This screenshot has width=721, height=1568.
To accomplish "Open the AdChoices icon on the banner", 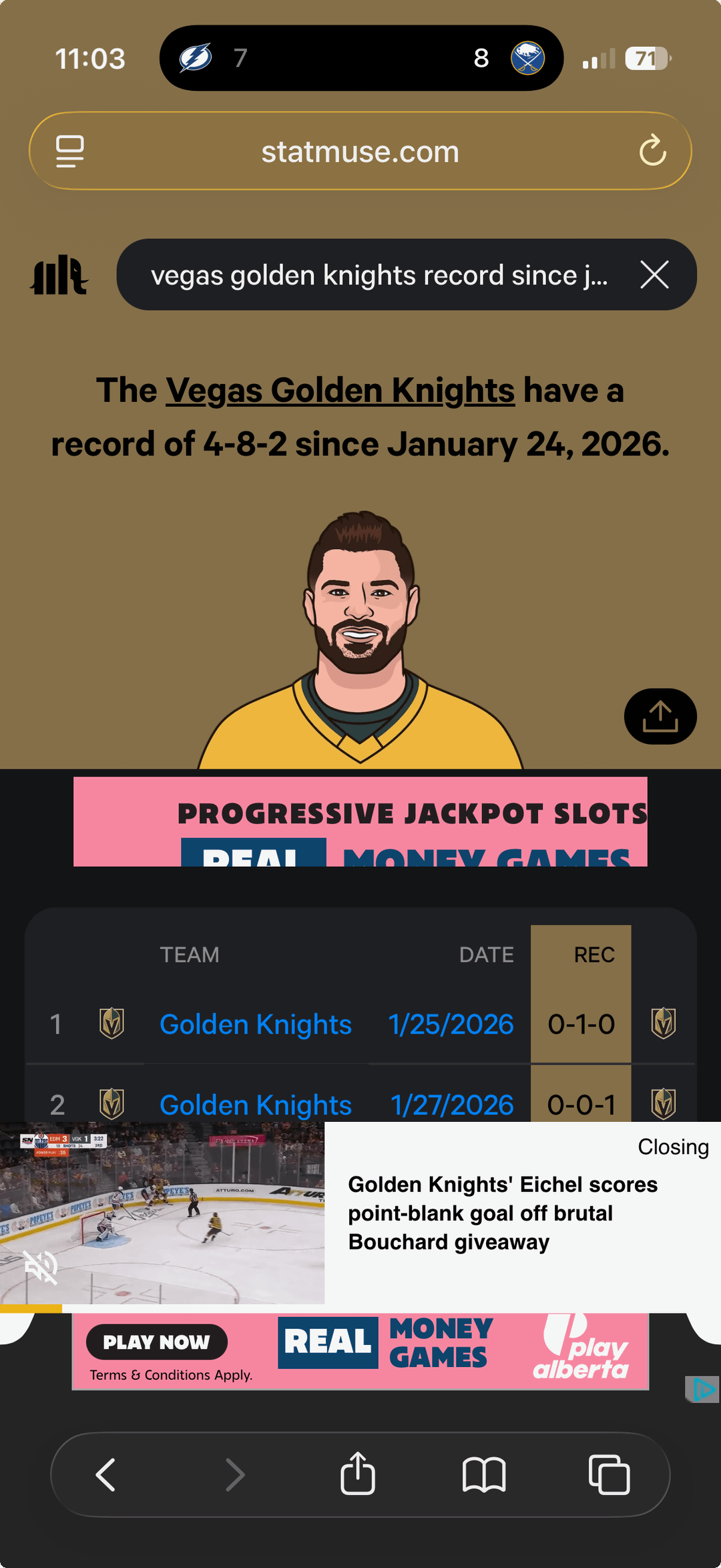I will point(702,1390).
